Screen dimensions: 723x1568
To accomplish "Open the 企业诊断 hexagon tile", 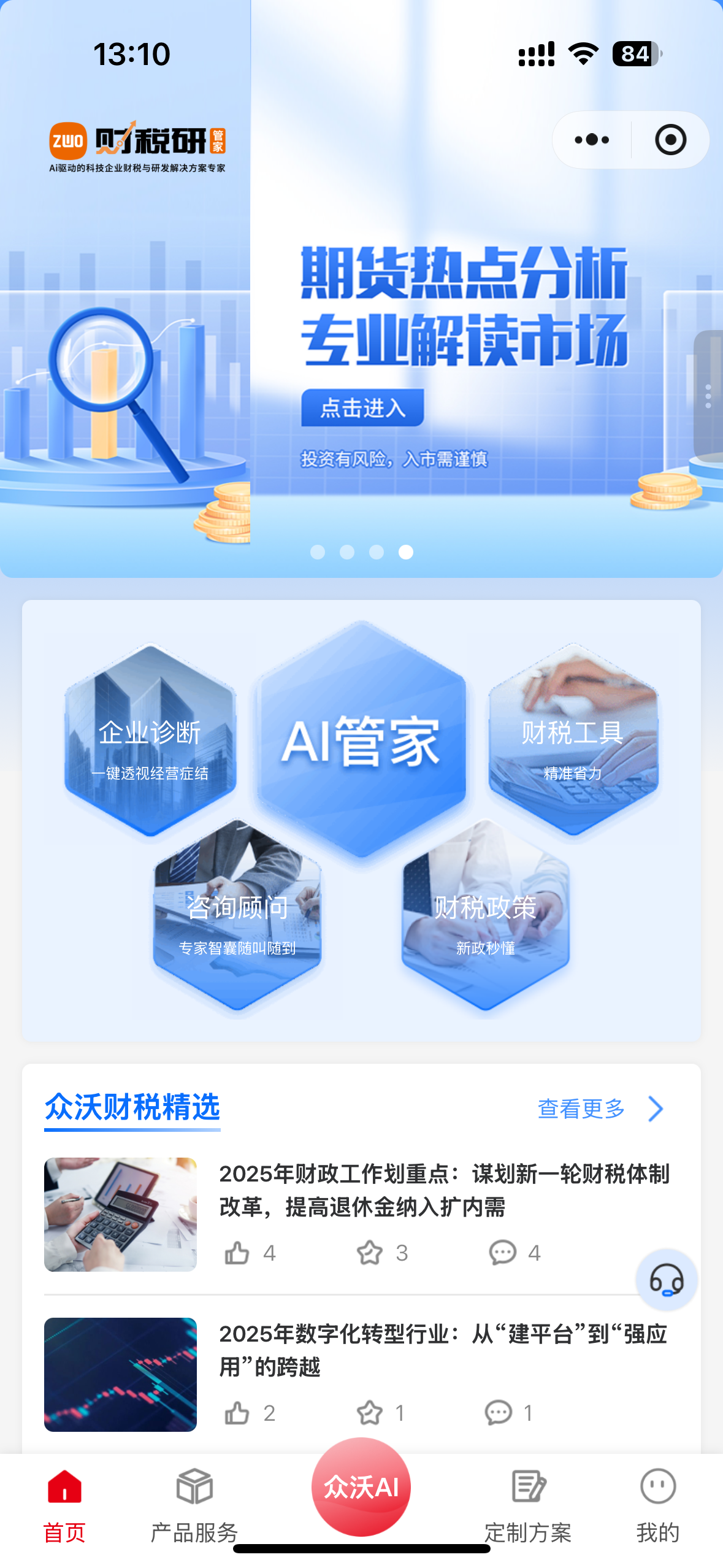I will tap(150, 740).
